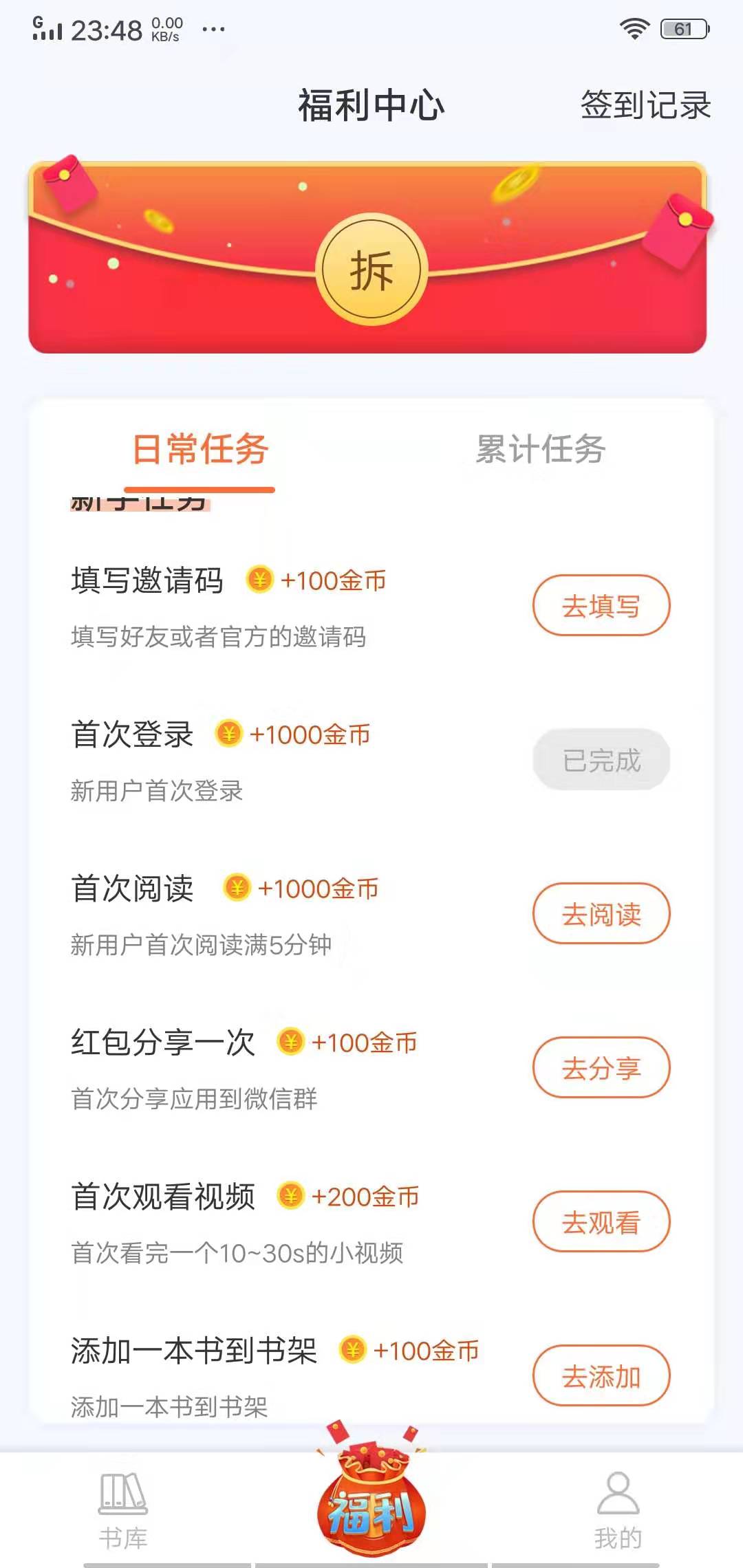Tap the coin icon beside 首次登录
The image size is (743, 1568).
pos(229,734)
